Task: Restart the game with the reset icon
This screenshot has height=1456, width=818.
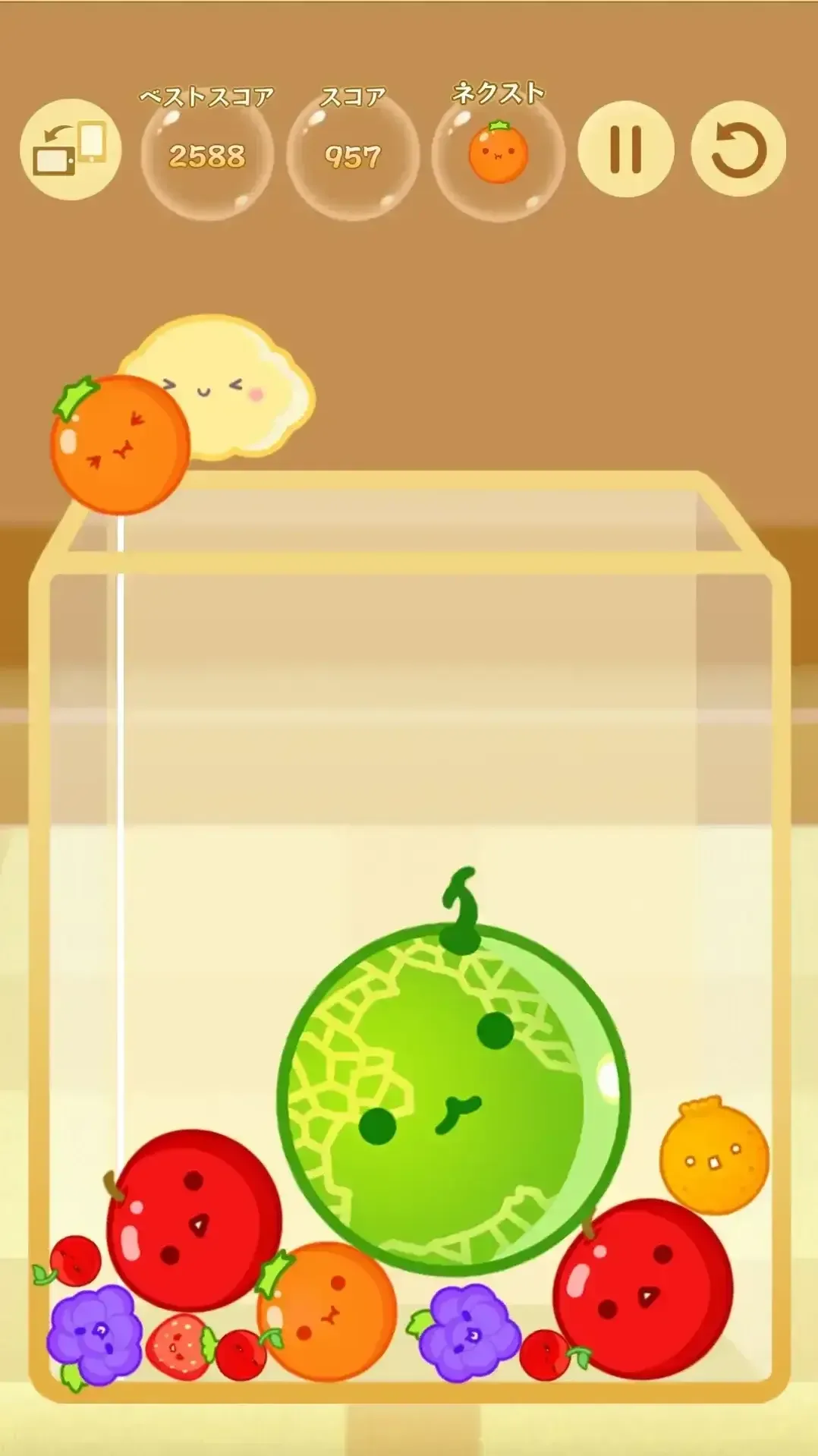Action: [x=738, y=150]
